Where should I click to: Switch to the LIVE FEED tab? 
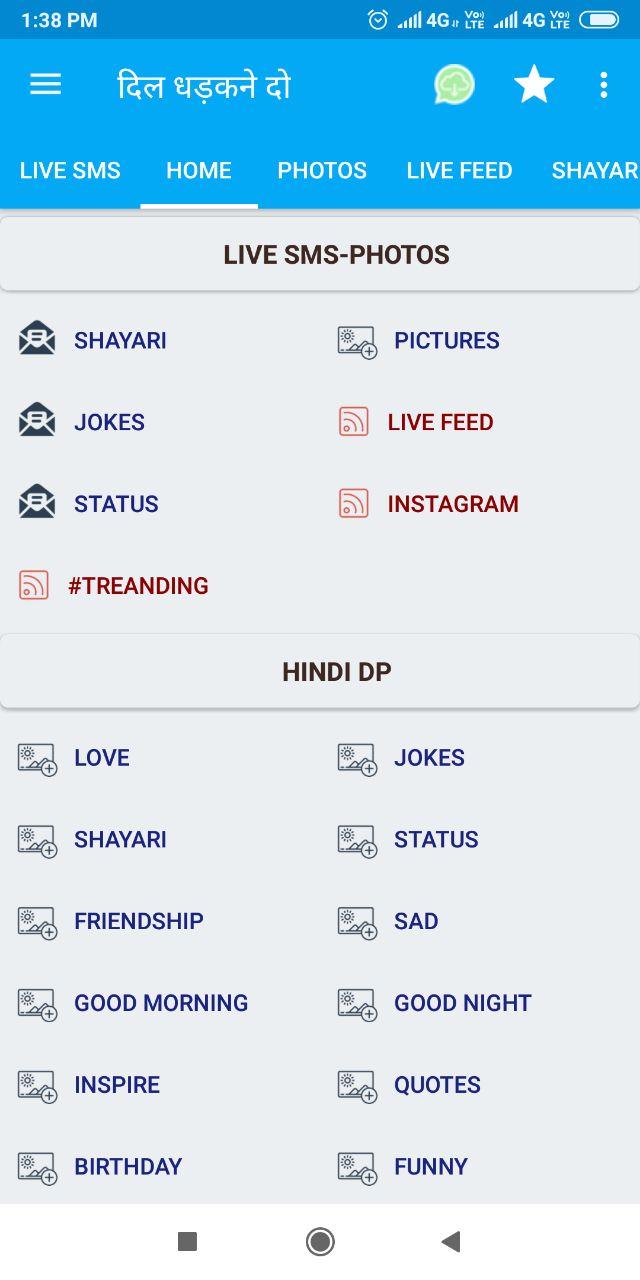click(x=459, y=171)
